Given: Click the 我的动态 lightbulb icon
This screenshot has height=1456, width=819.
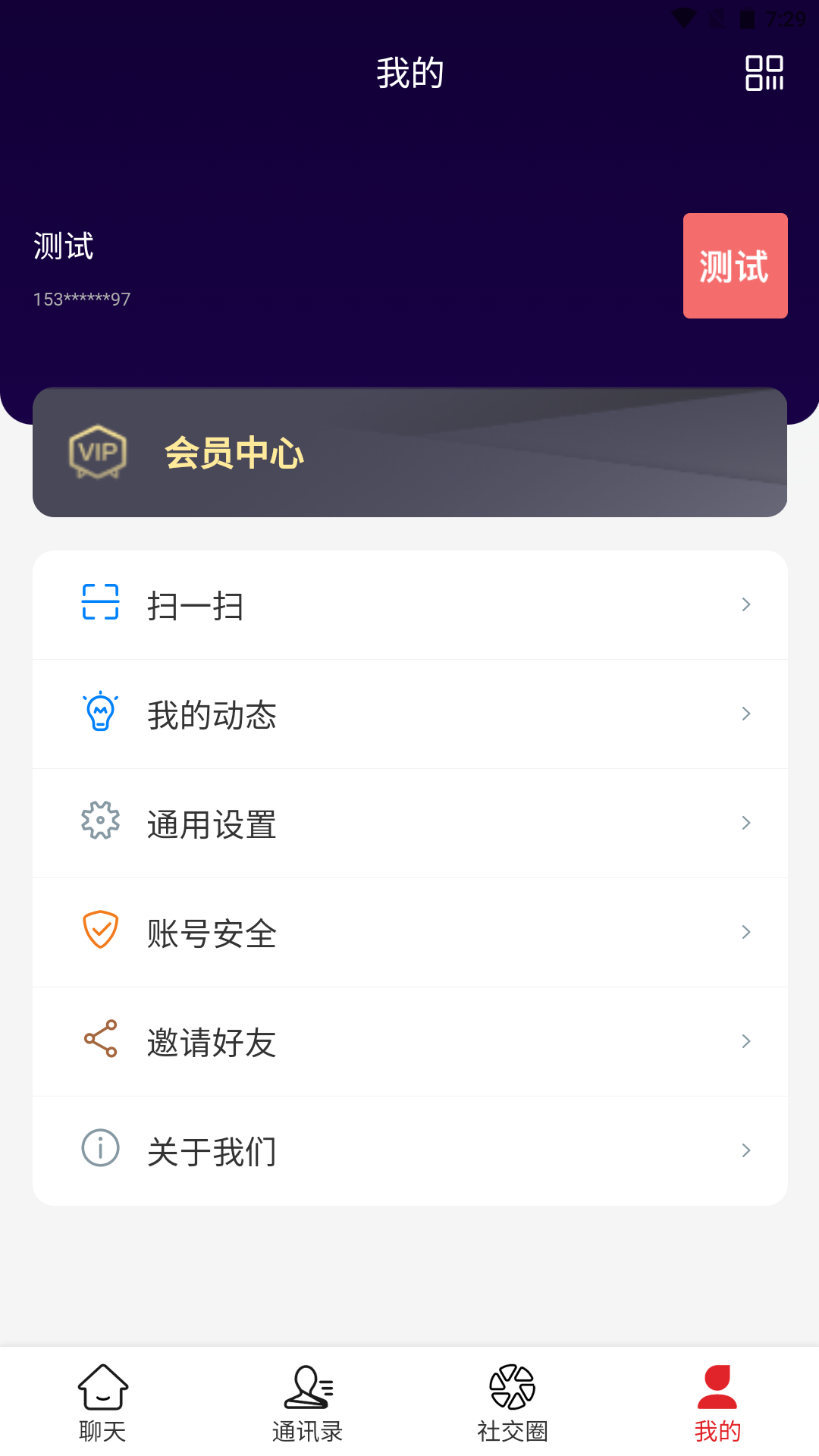Looking at the screenshot, I should [x=101, y=713].
